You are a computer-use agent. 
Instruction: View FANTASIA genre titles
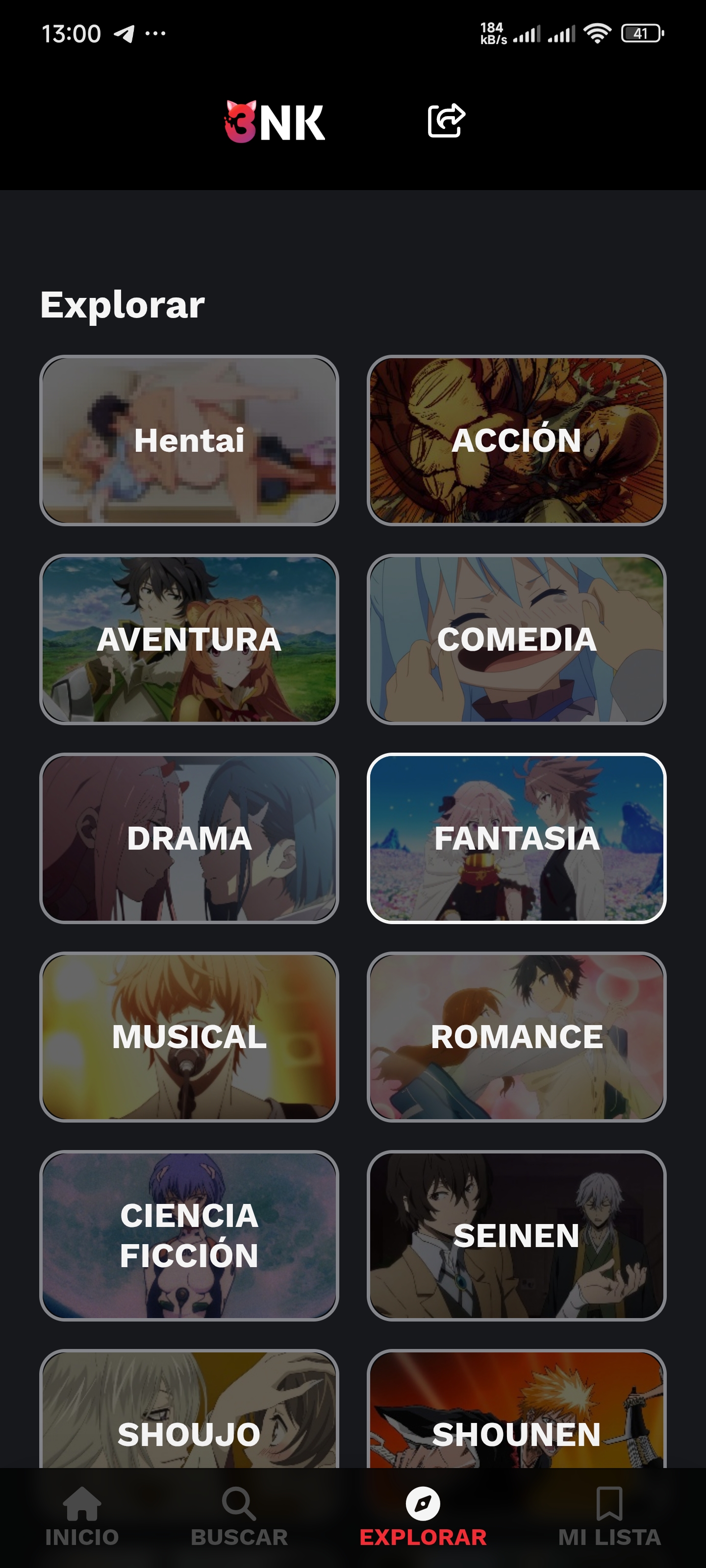click(x=516, y=838)
